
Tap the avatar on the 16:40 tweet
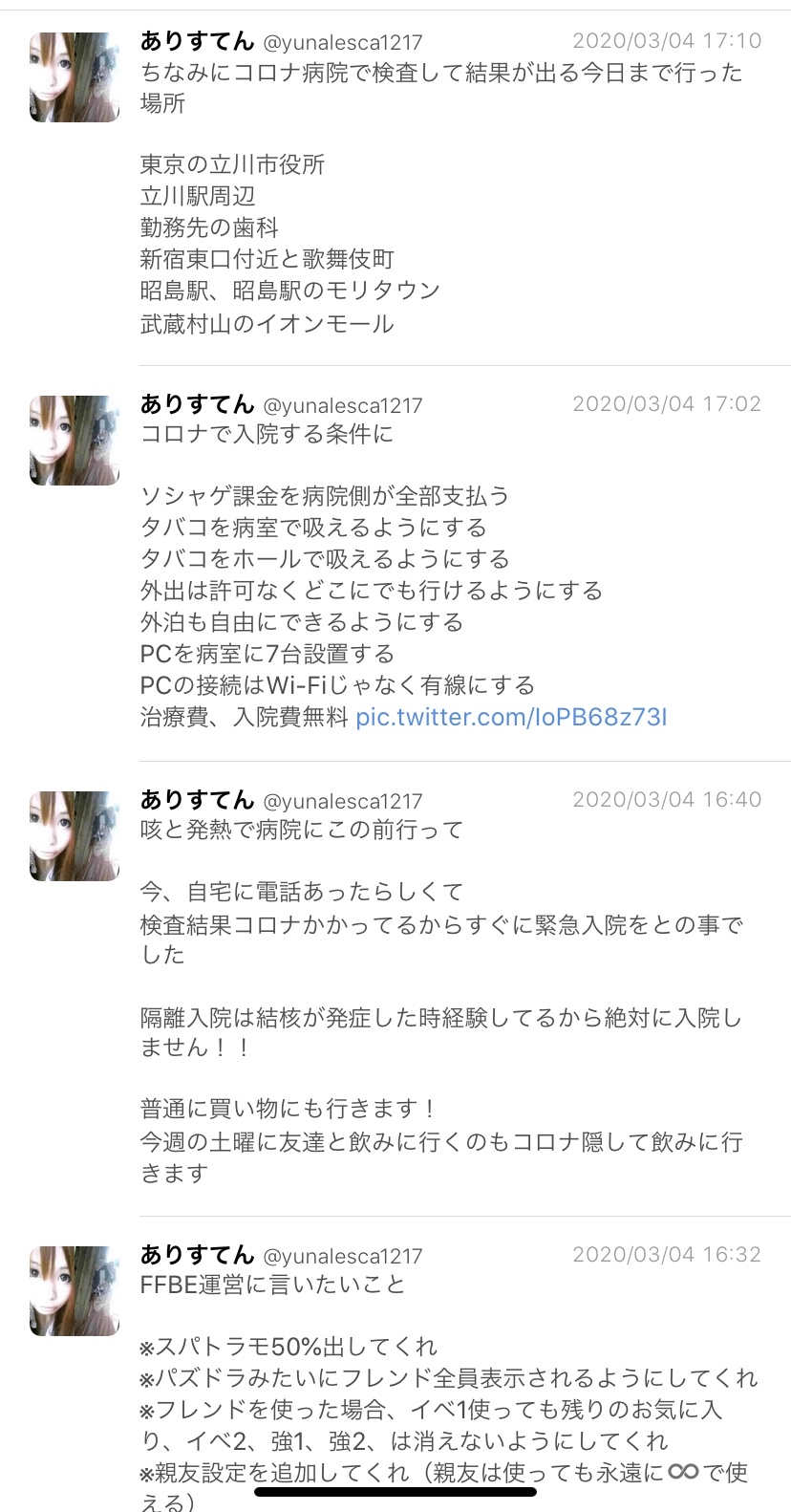[75, 836]
